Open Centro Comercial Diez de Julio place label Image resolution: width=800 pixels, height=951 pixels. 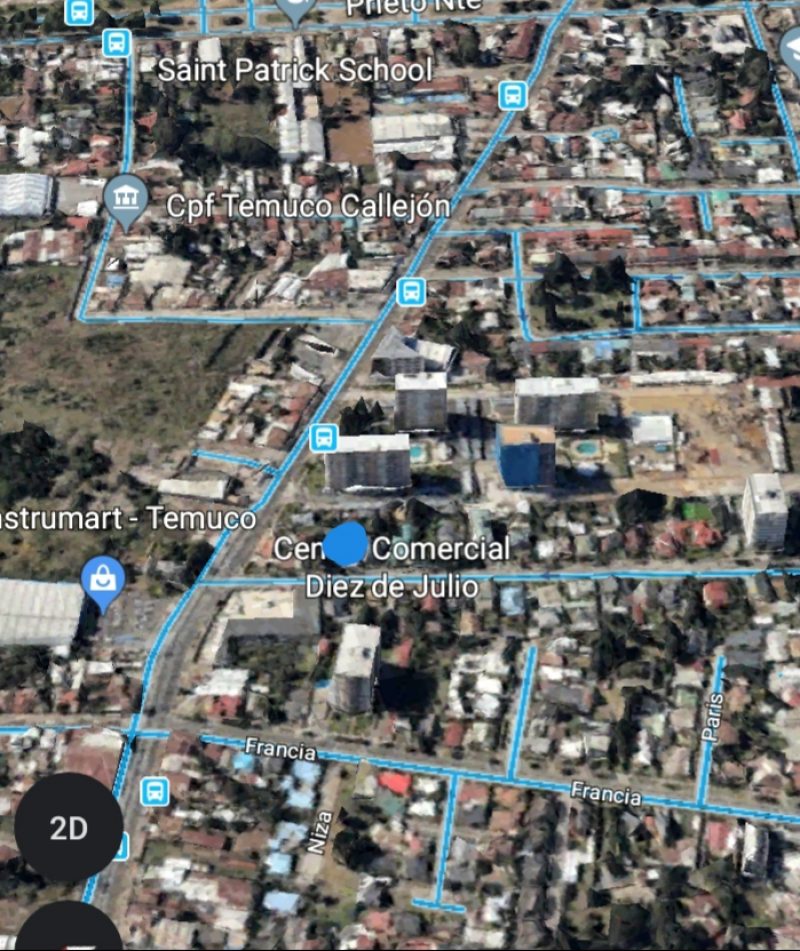pos(392,567)
